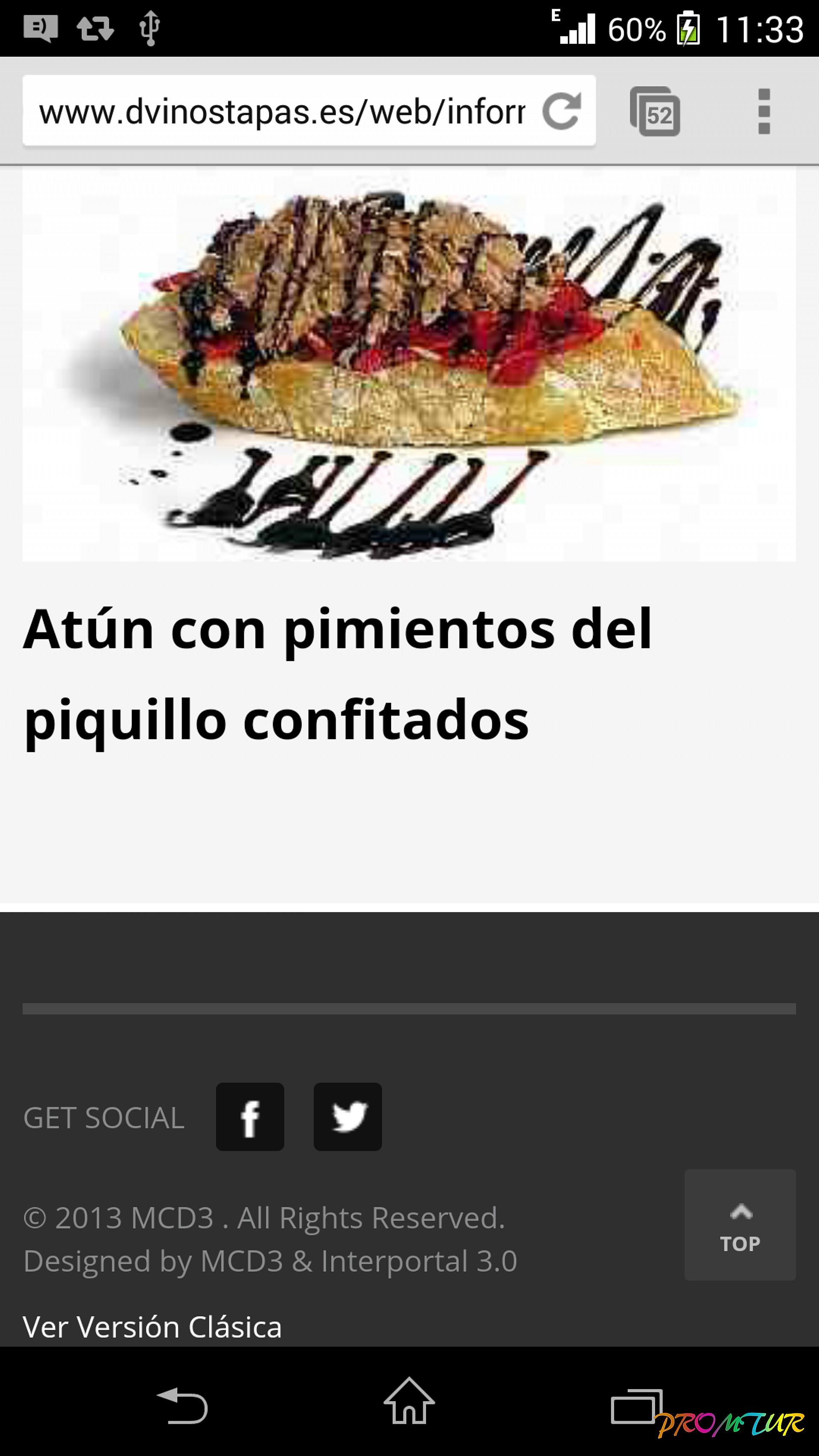Open the tuna tapa photo
The width and height of the screenshot is (819, 1456).
pos(409,365)
